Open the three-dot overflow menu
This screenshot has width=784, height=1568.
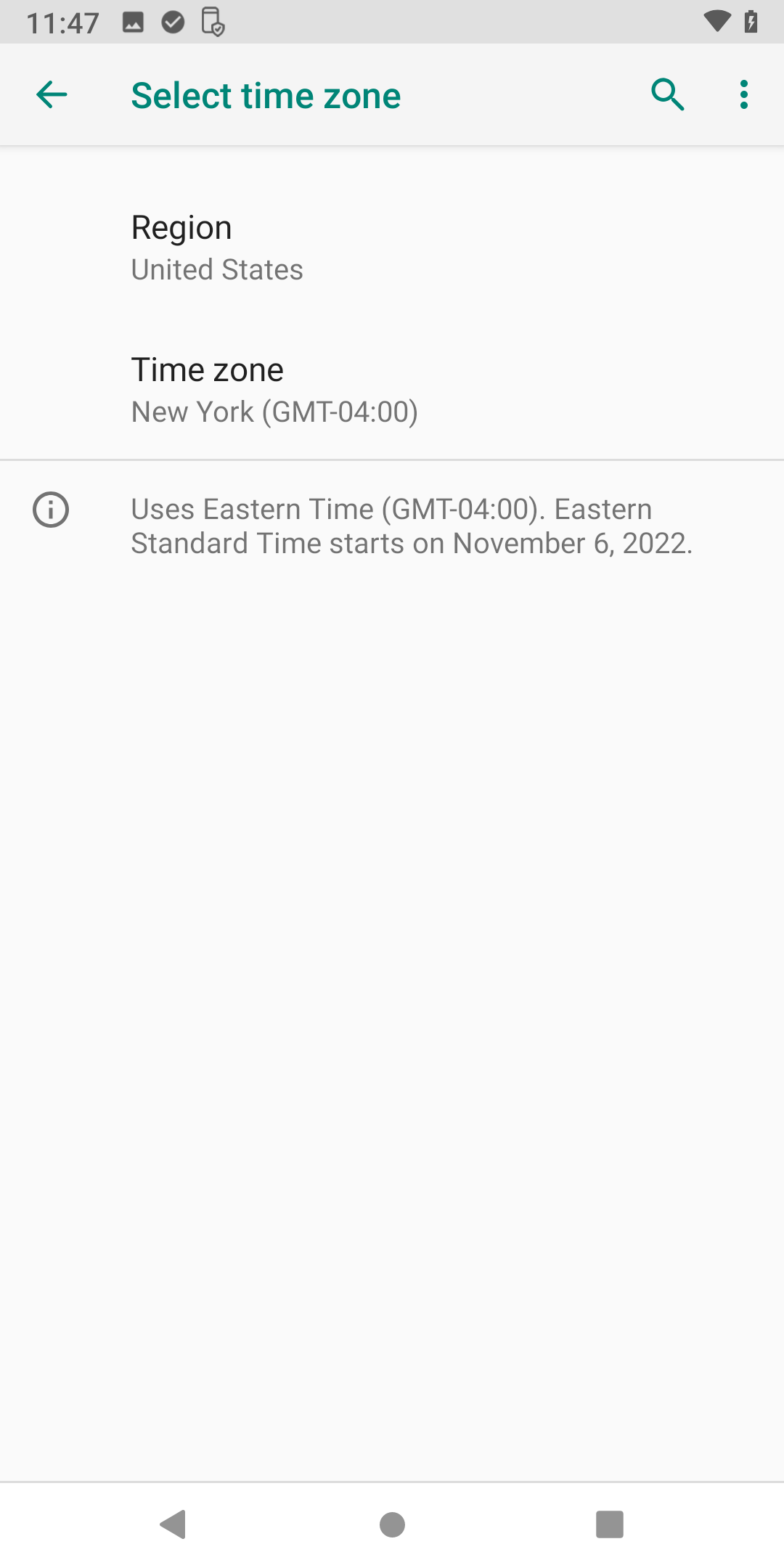[x=744, y=95]
